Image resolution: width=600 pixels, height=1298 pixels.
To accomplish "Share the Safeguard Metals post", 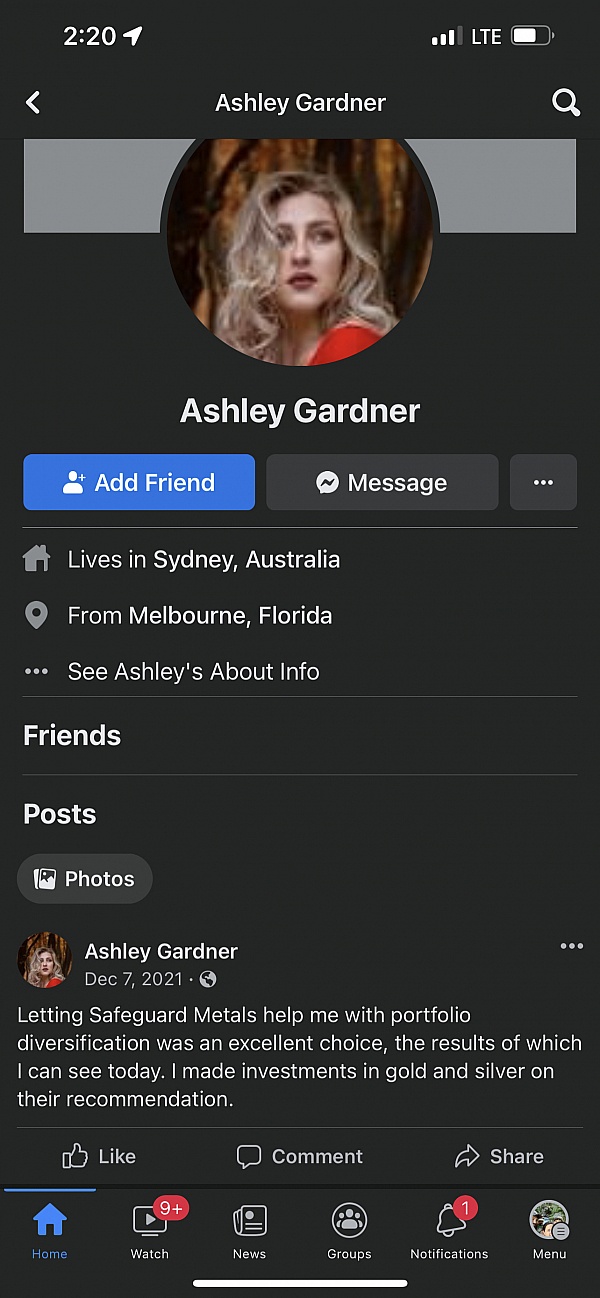I will point(499,1157).
